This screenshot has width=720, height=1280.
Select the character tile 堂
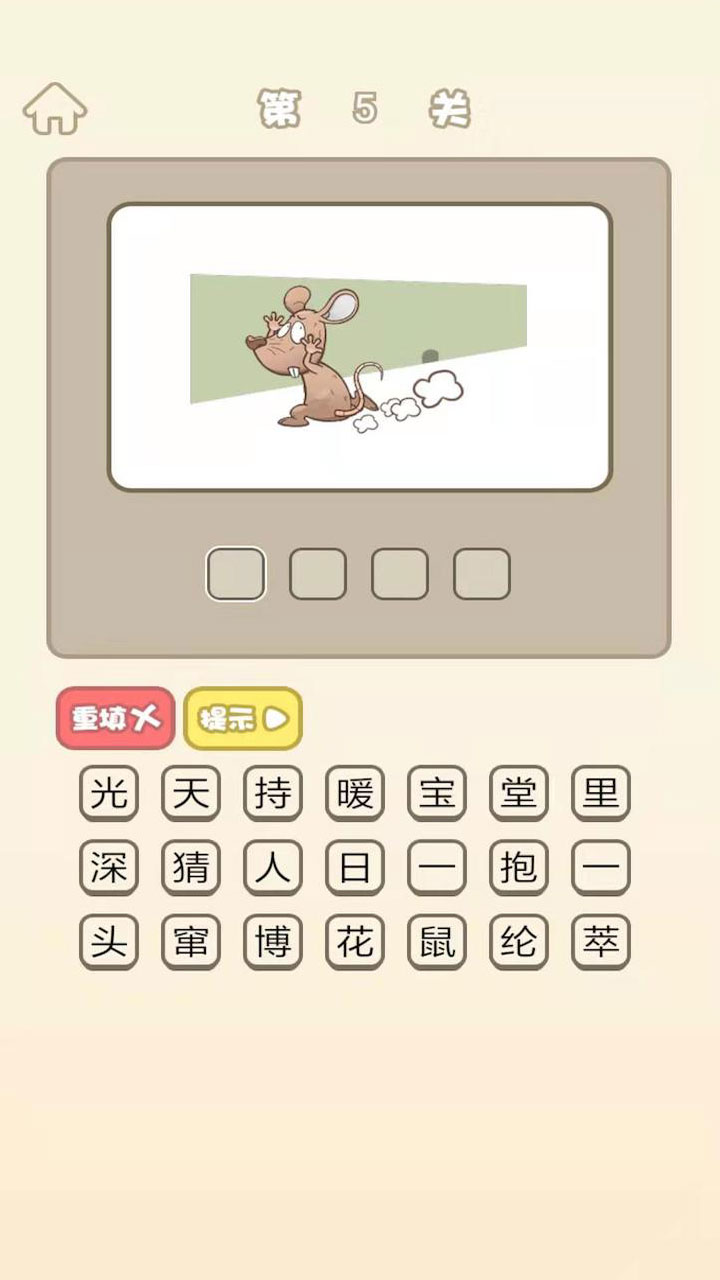[519, 793]
